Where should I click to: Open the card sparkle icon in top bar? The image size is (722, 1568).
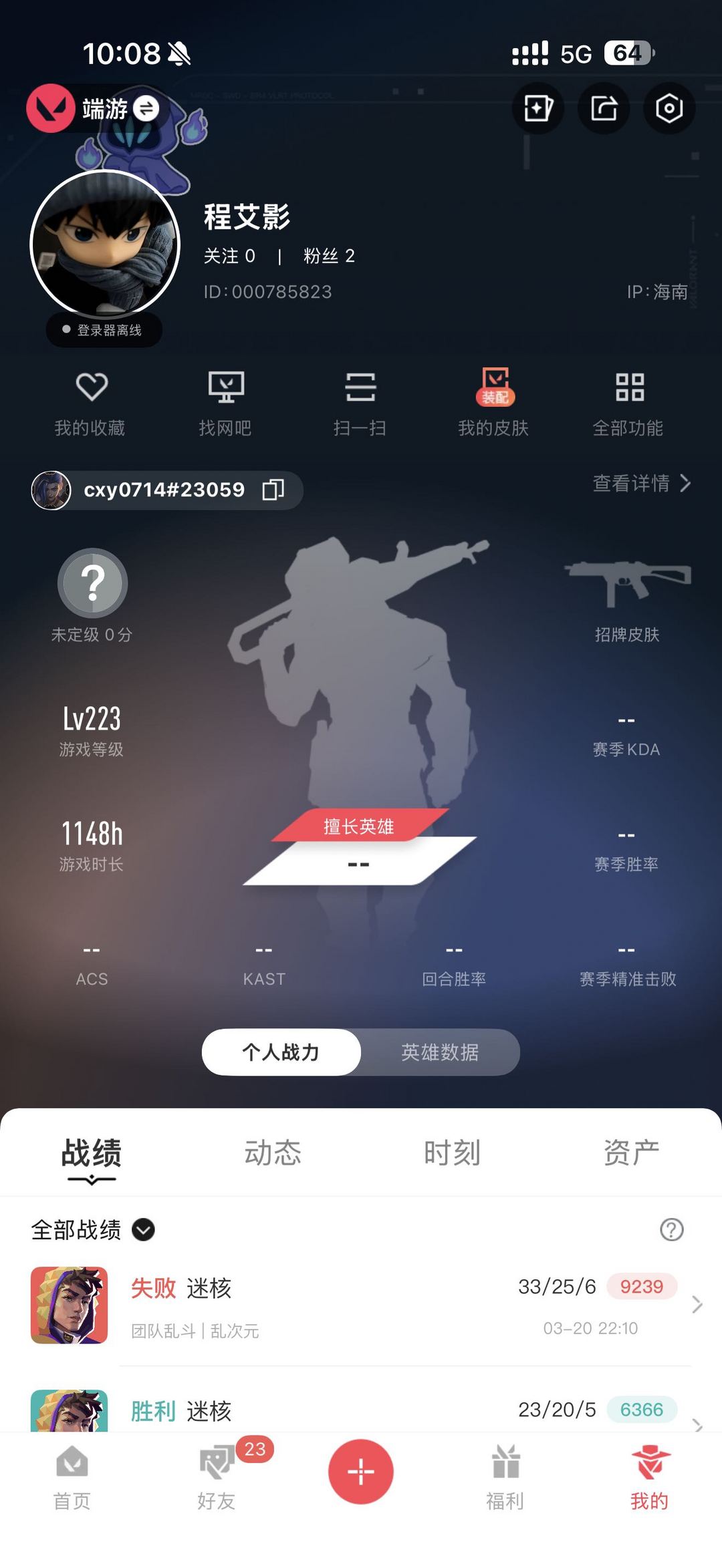pyautogui.click(x=538, y=108)
